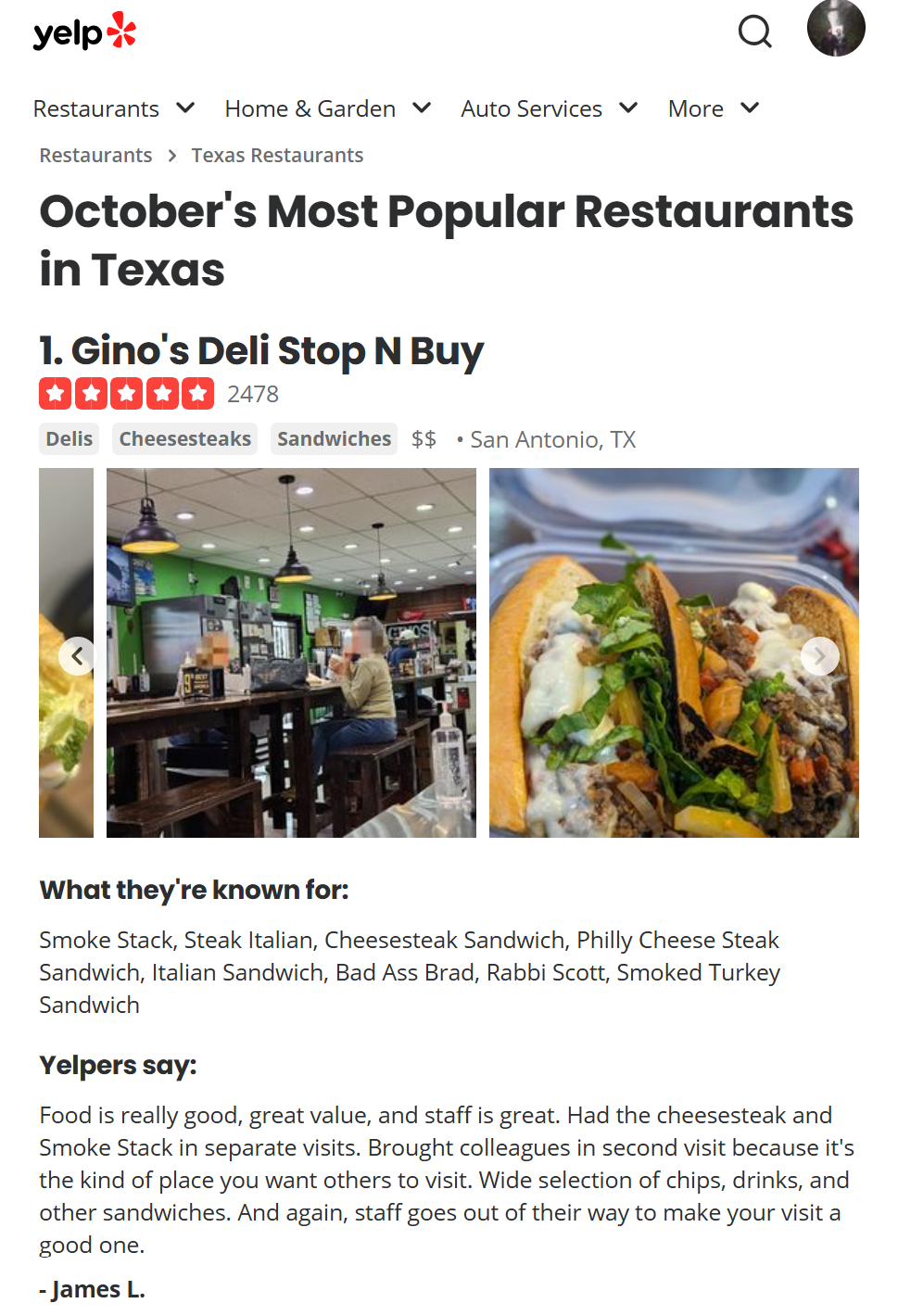898x1316 pixels.
Task: Show the next photo in carousel
Action: 819,656
